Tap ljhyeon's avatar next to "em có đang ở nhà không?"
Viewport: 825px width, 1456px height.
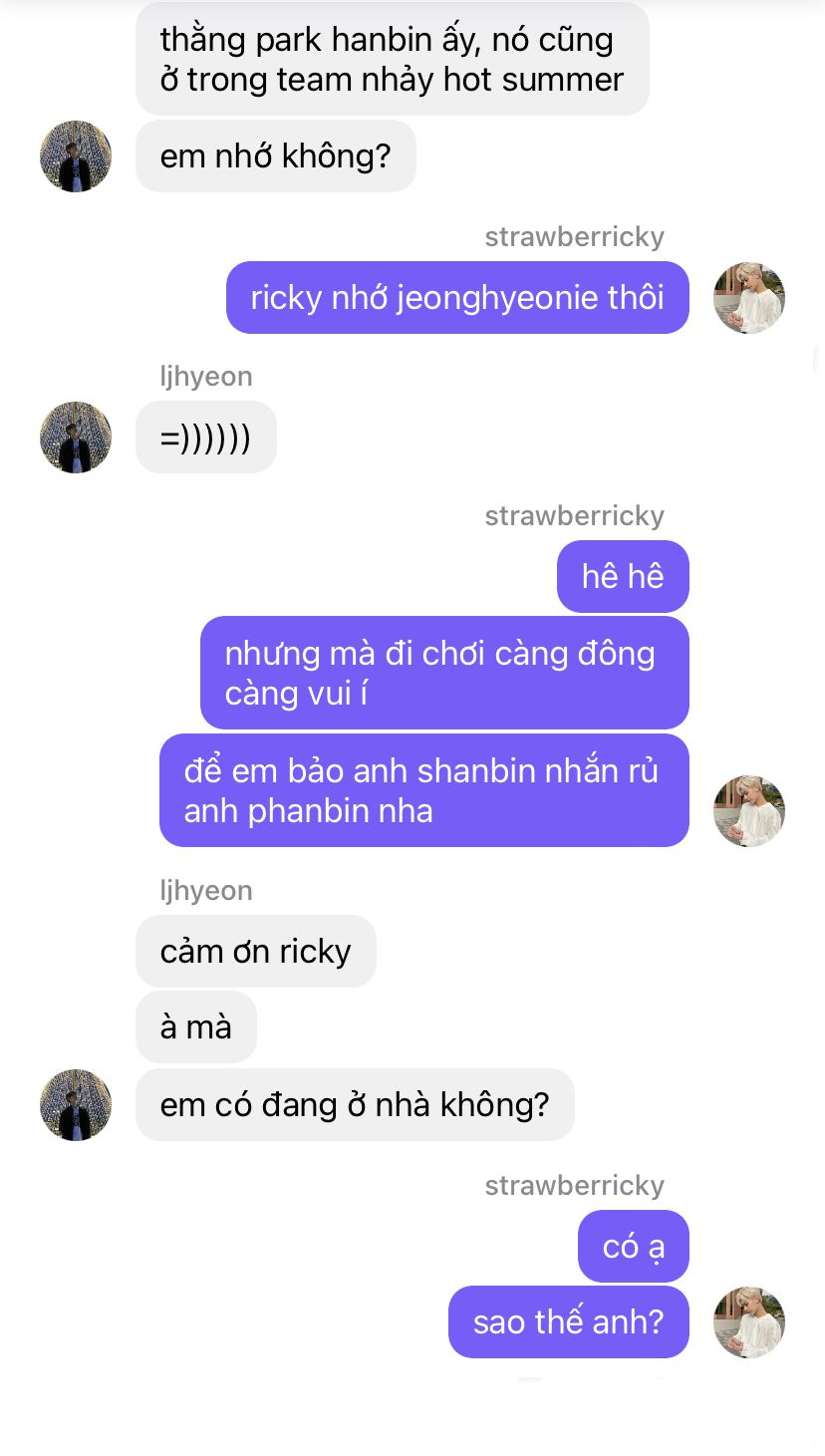76,1105
